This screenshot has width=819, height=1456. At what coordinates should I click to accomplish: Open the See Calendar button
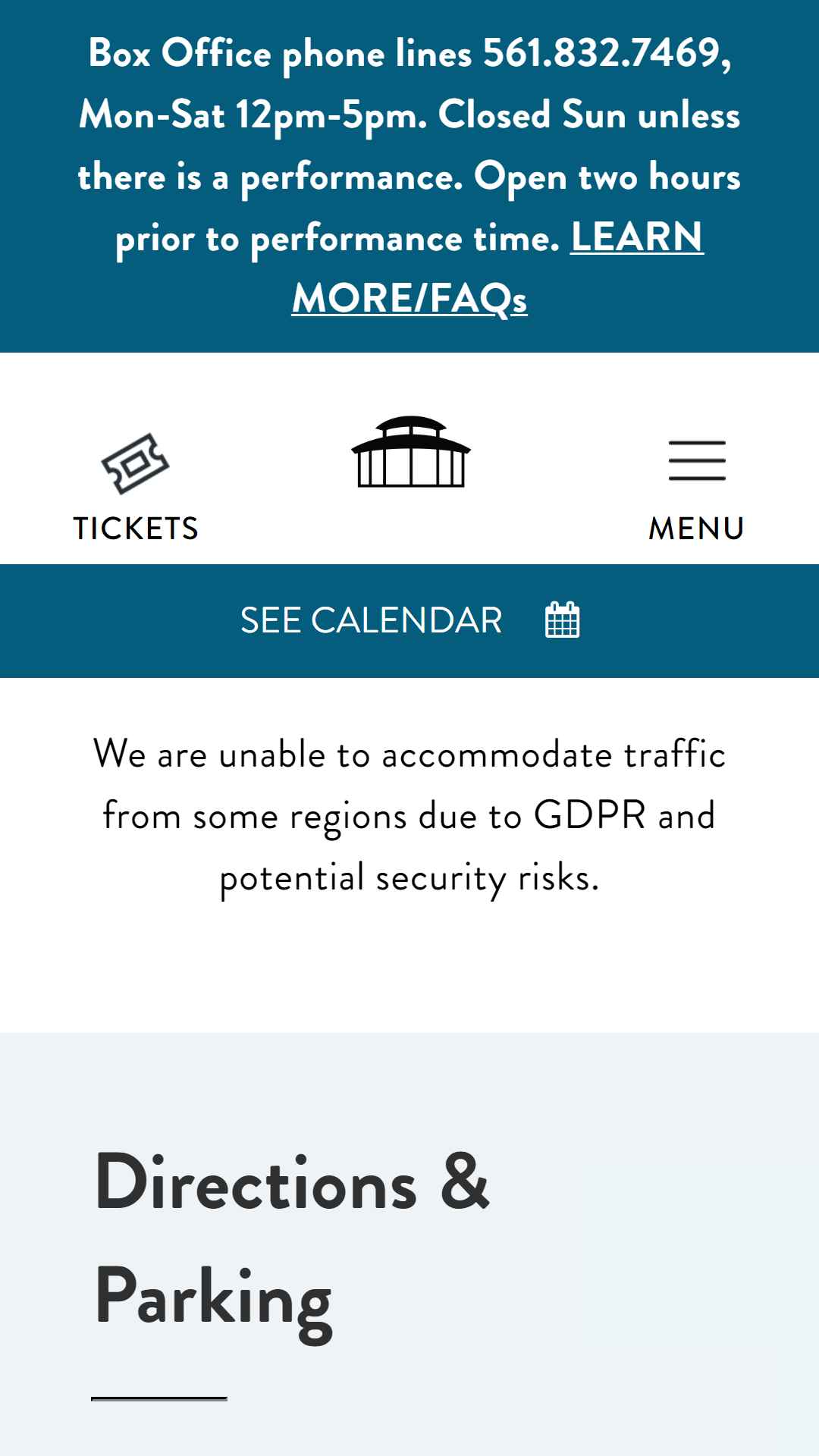[409, 620]
